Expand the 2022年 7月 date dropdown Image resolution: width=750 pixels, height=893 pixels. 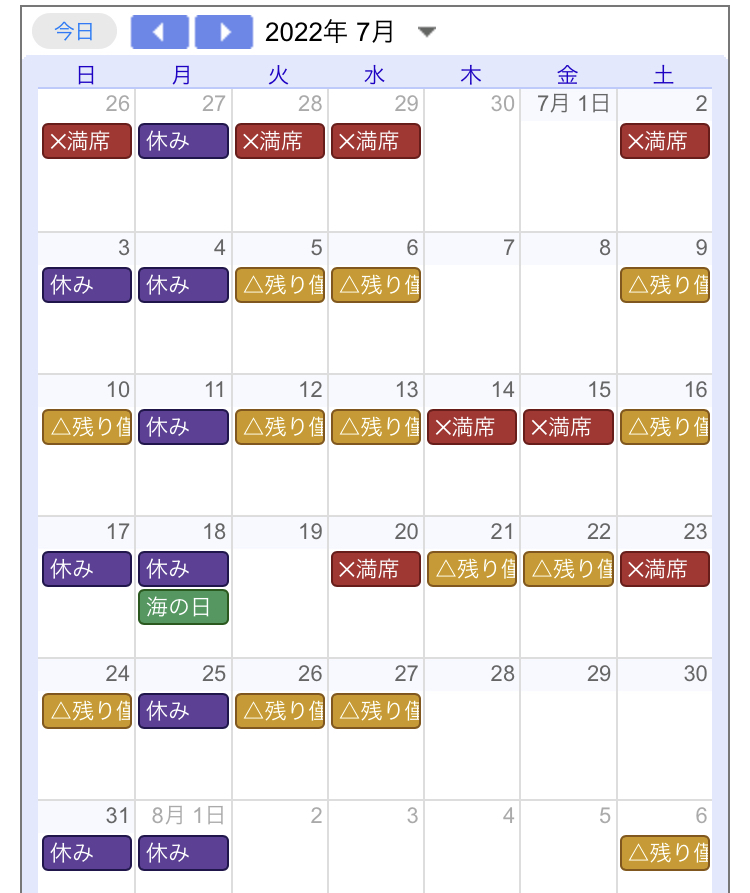pos(427,32)
